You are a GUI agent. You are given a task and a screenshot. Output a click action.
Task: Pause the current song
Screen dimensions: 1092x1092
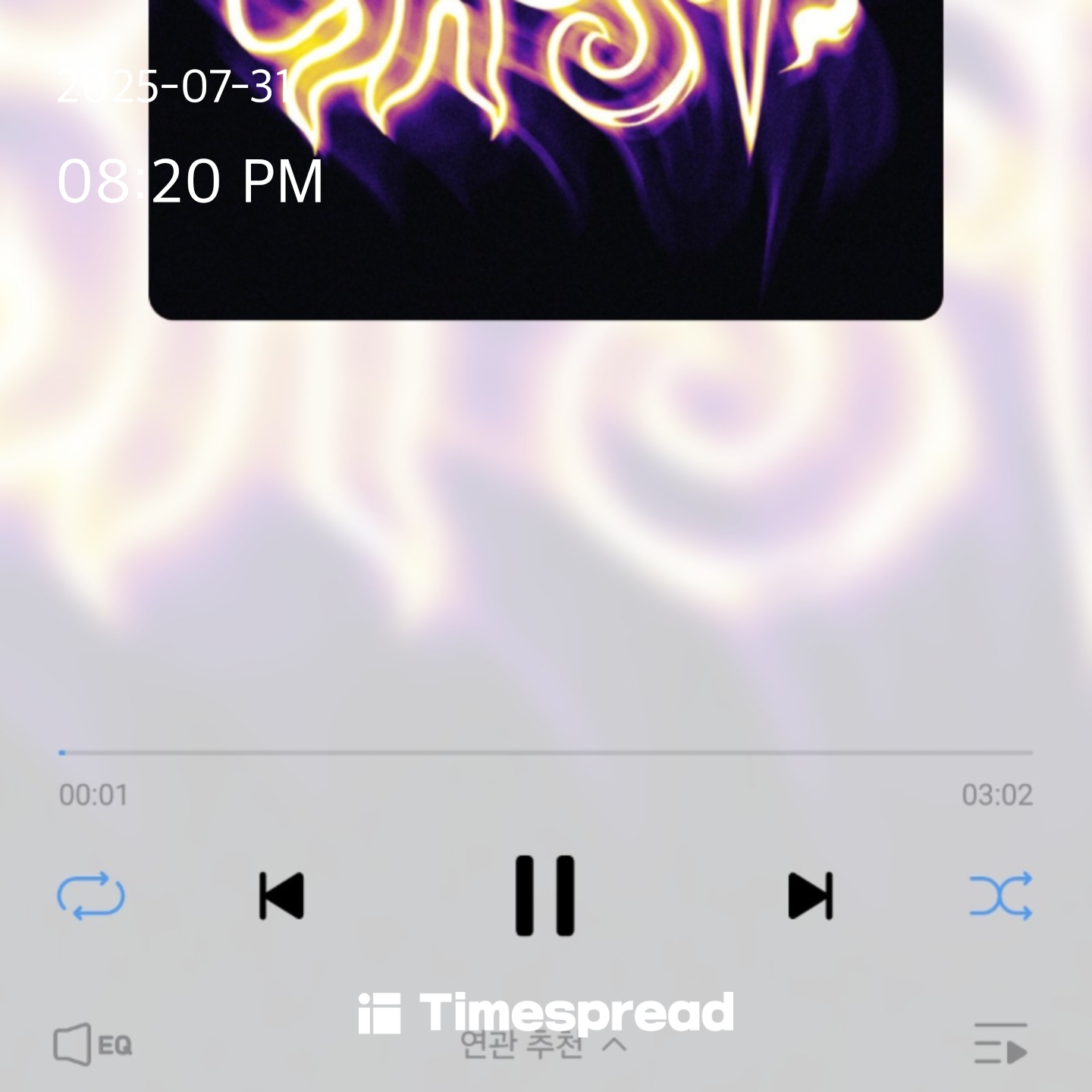coord(544,896)
